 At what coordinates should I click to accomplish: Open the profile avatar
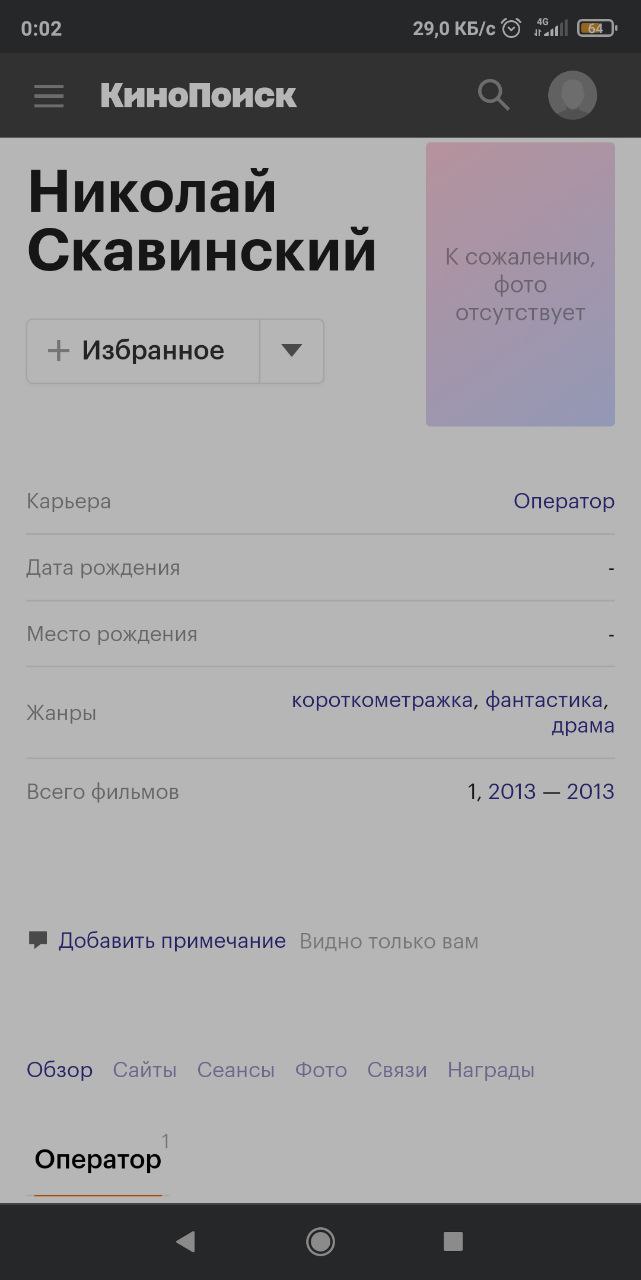572,96
